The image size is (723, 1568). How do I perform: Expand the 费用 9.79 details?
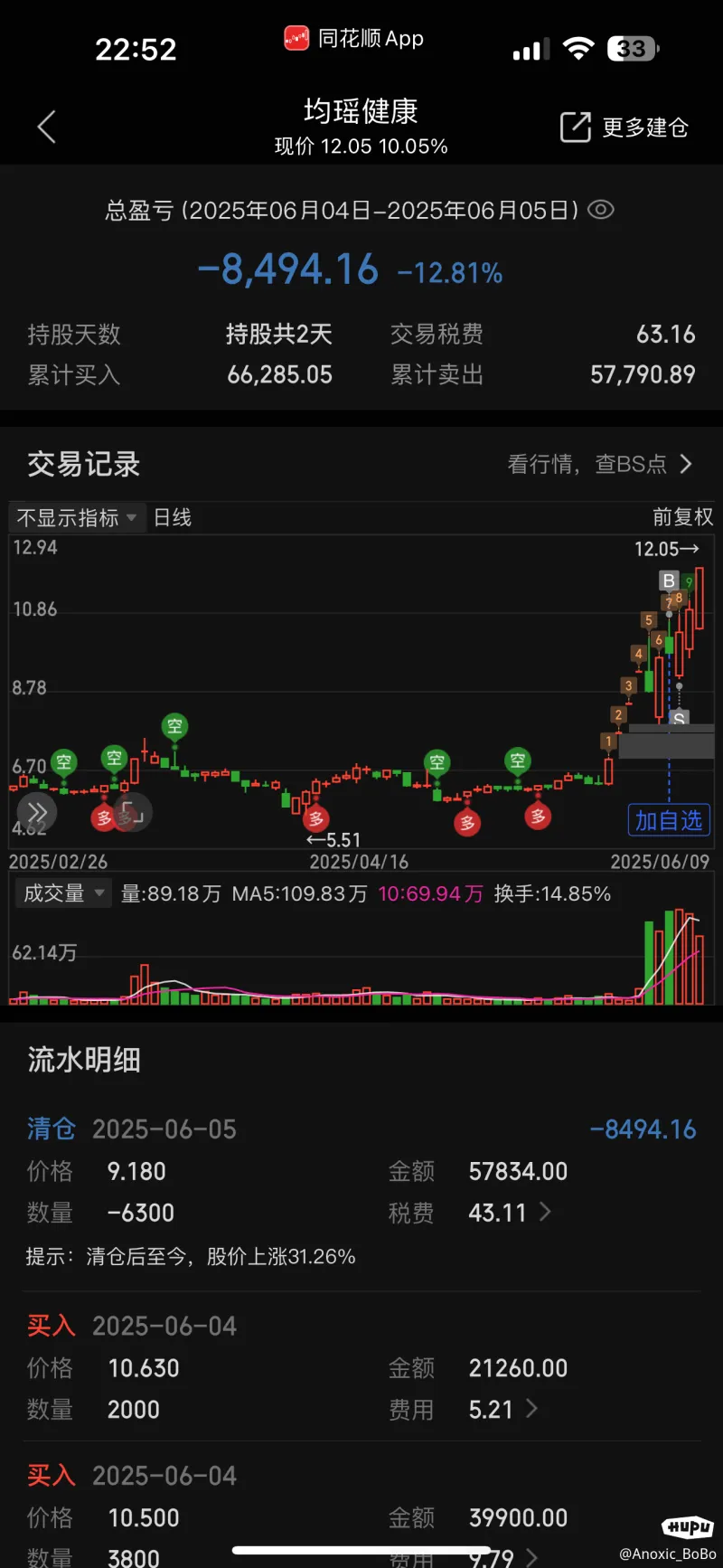531,1556
